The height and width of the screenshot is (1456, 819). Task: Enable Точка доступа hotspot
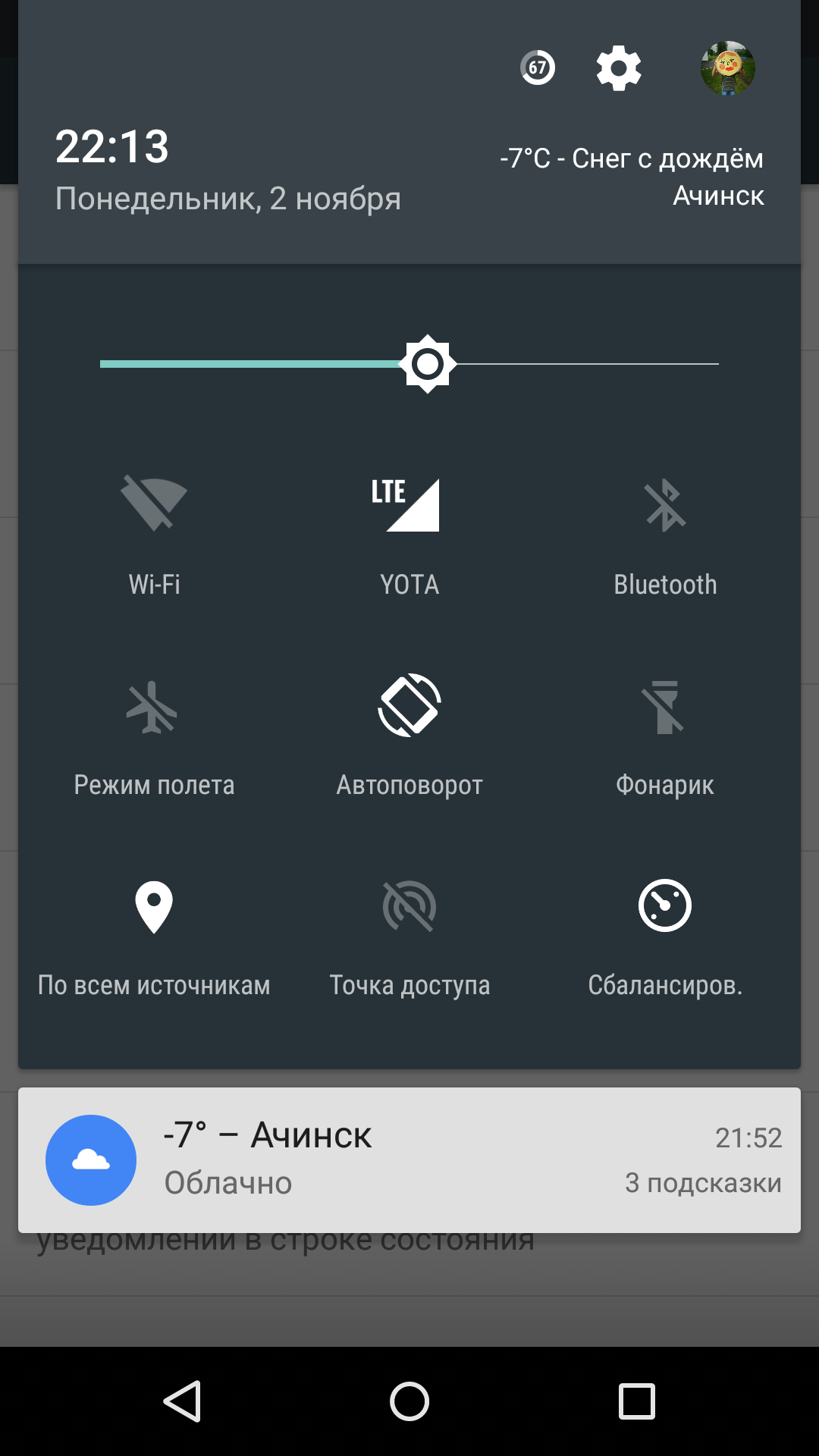pos(409,908)
